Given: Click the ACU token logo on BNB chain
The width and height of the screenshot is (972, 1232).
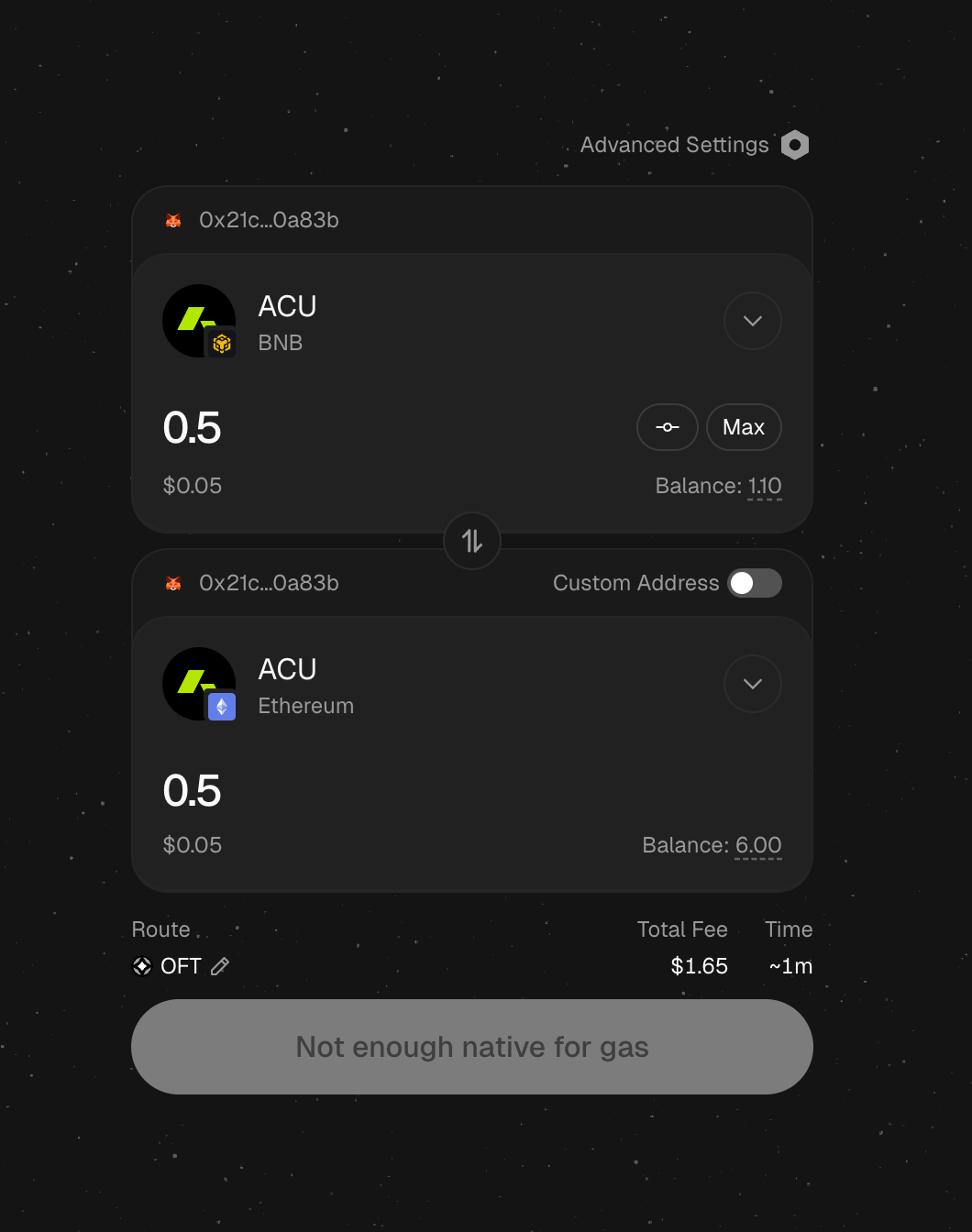Looking at the screenshot, I should point(196,316).
